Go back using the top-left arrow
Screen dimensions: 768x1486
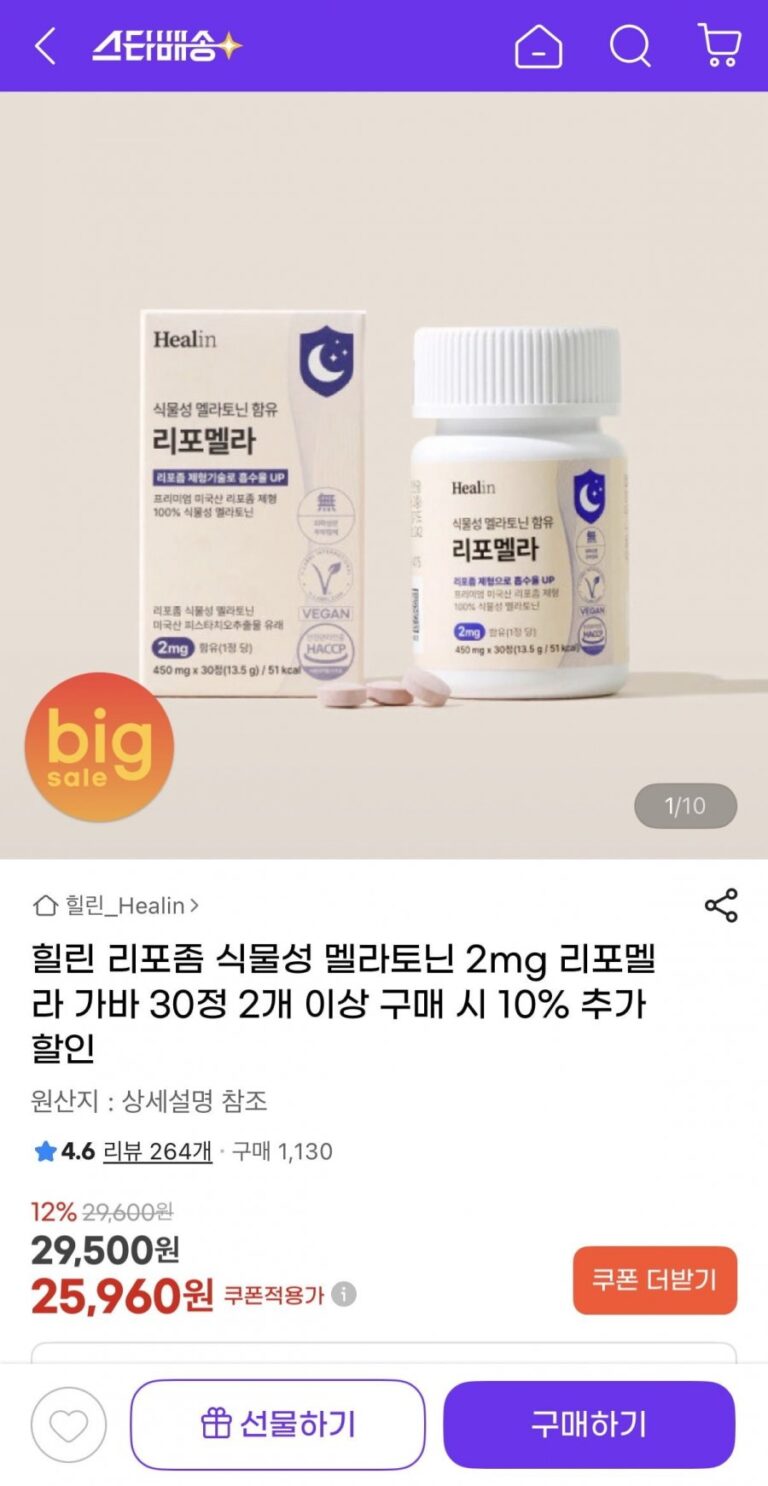click(45, 46)
